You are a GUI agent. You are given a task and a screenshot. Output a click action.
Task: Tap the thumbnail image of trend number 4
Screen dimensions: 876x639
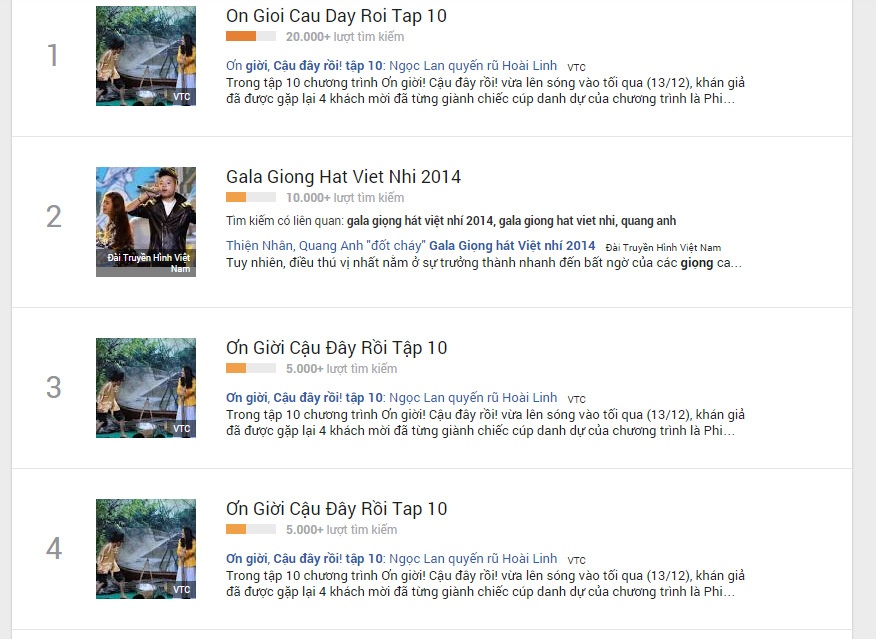click(x=146, y=549)
